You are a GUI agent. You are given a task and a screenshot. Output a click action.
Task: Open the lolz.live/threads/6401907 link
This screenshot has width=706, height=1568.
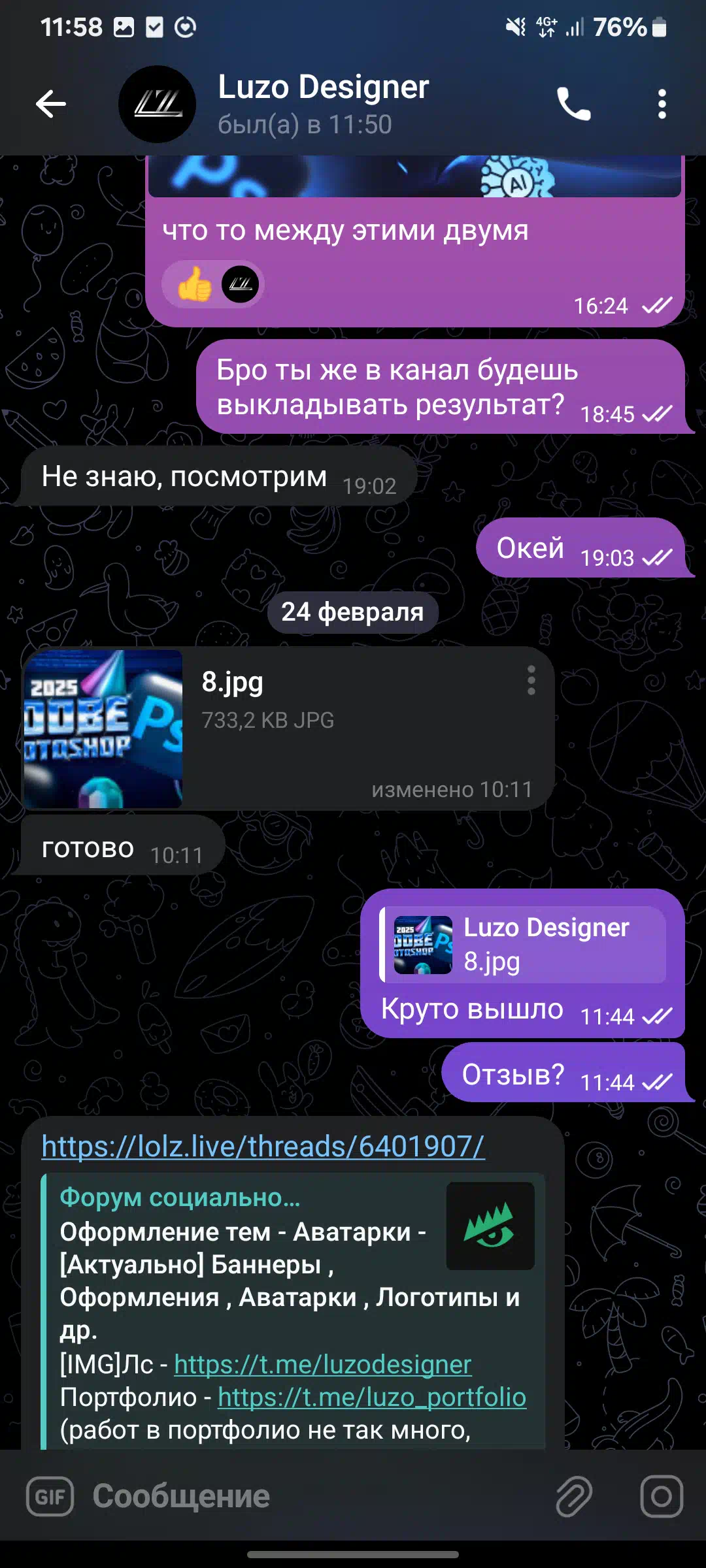point(263,1147)
